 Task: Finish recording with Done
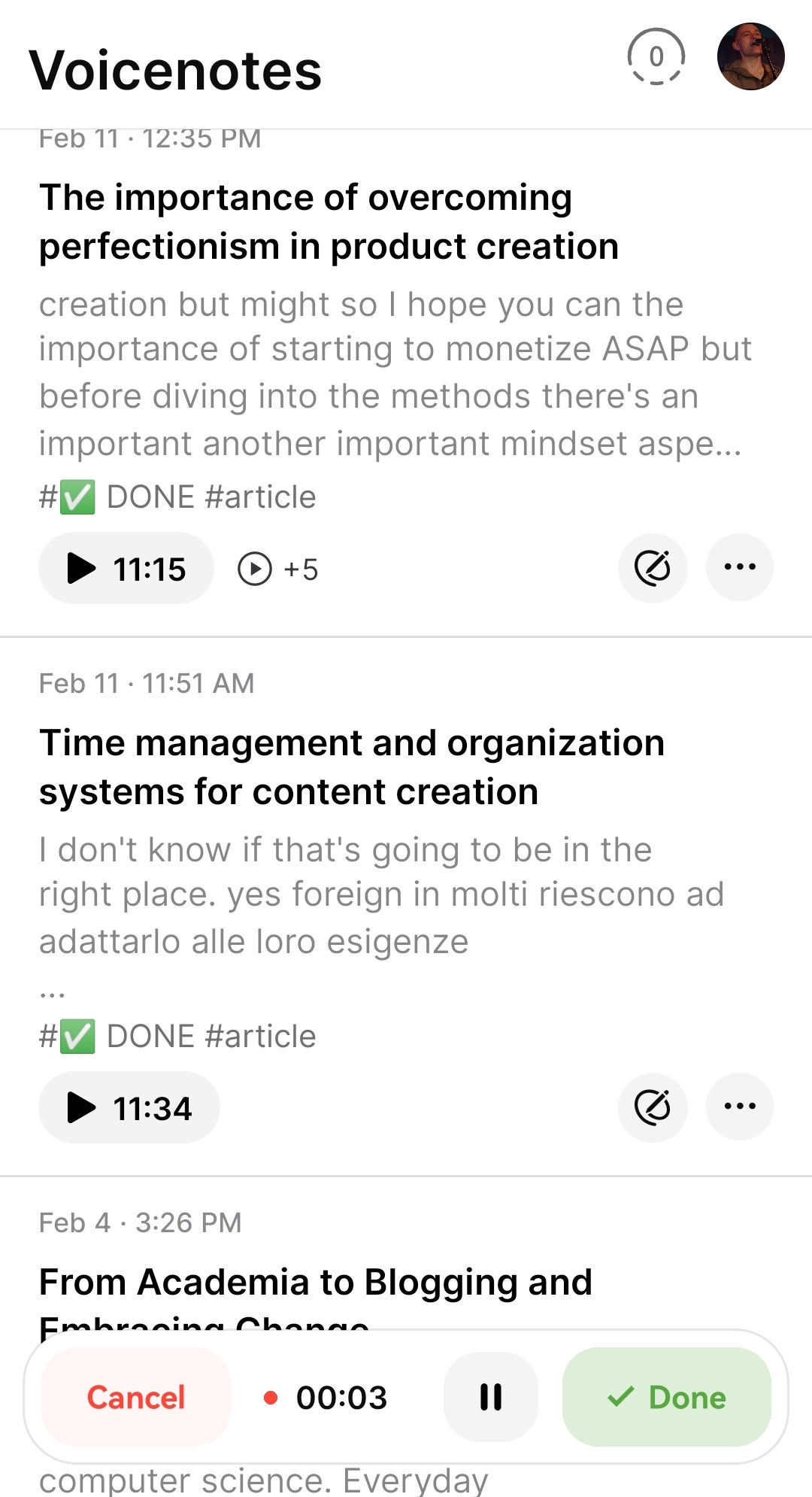[667, 1397]
